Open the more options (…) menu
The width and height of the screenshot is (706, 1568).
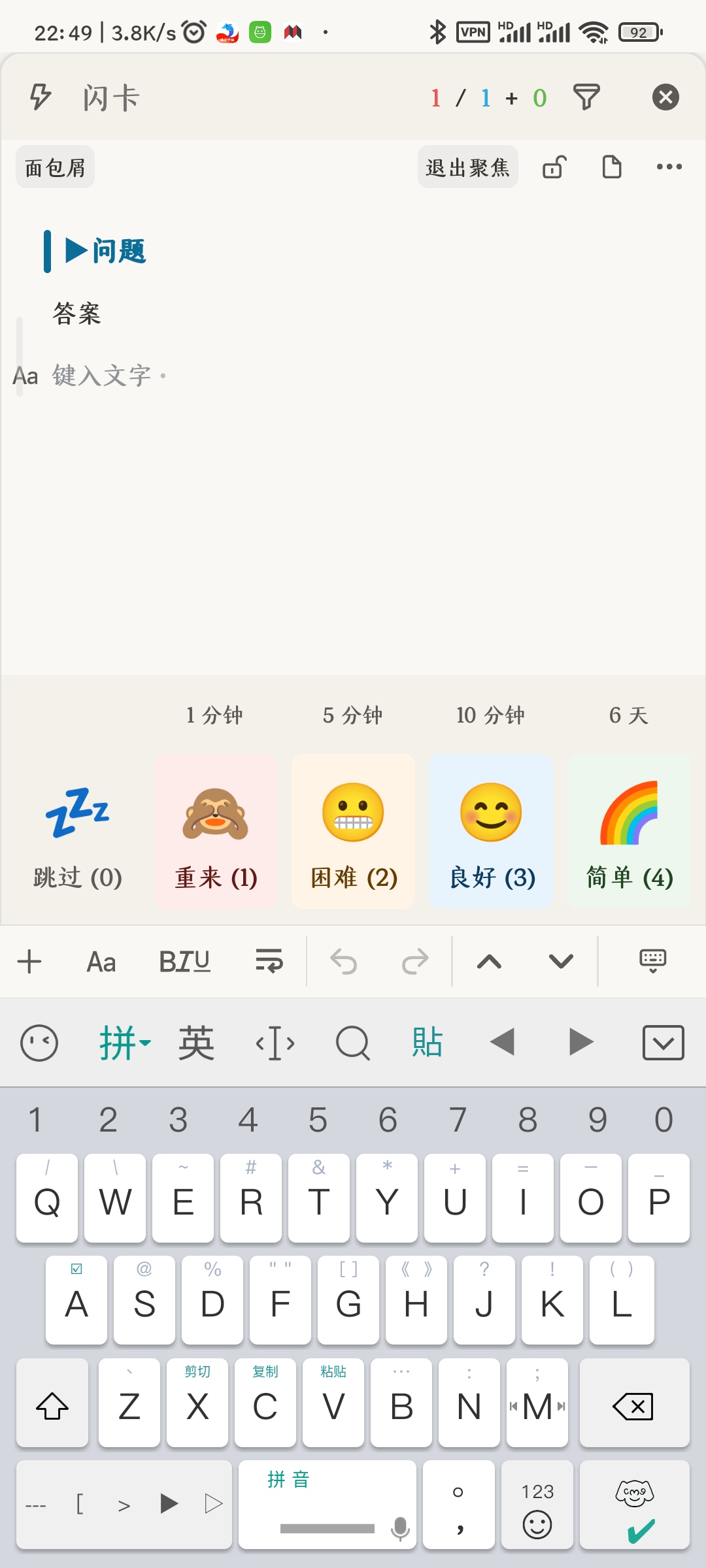(x=669, y=167)
